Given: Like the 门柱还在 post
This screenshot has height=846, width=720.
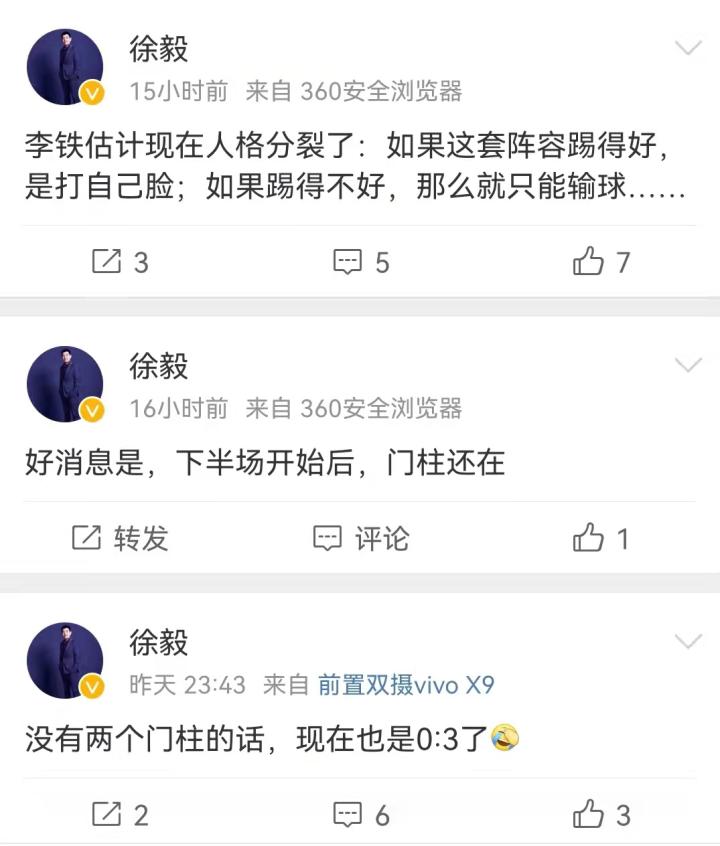Looking at the screenshot, I should [x=601, y=538].
